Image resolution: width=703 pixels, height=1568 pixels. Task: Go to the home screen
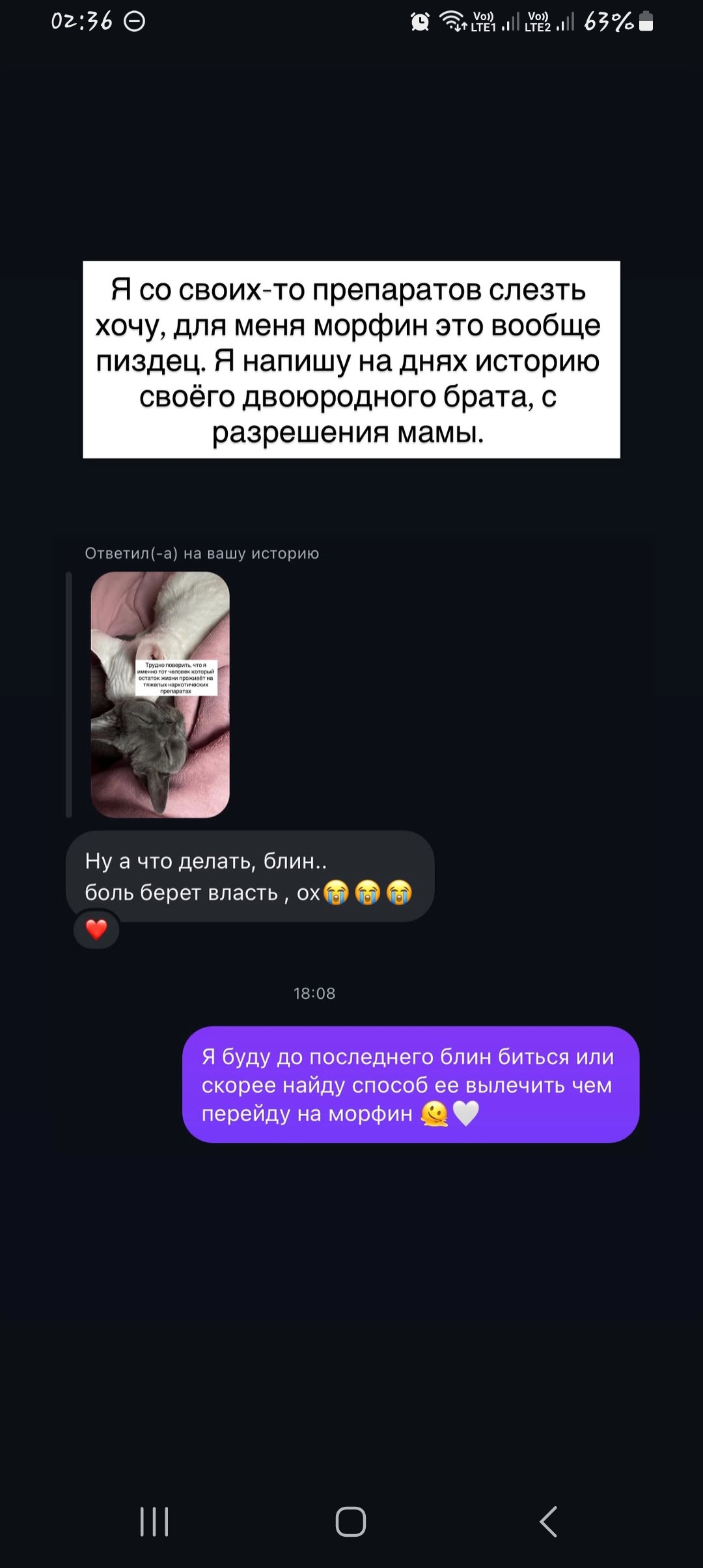click(x=351, y=1522)
